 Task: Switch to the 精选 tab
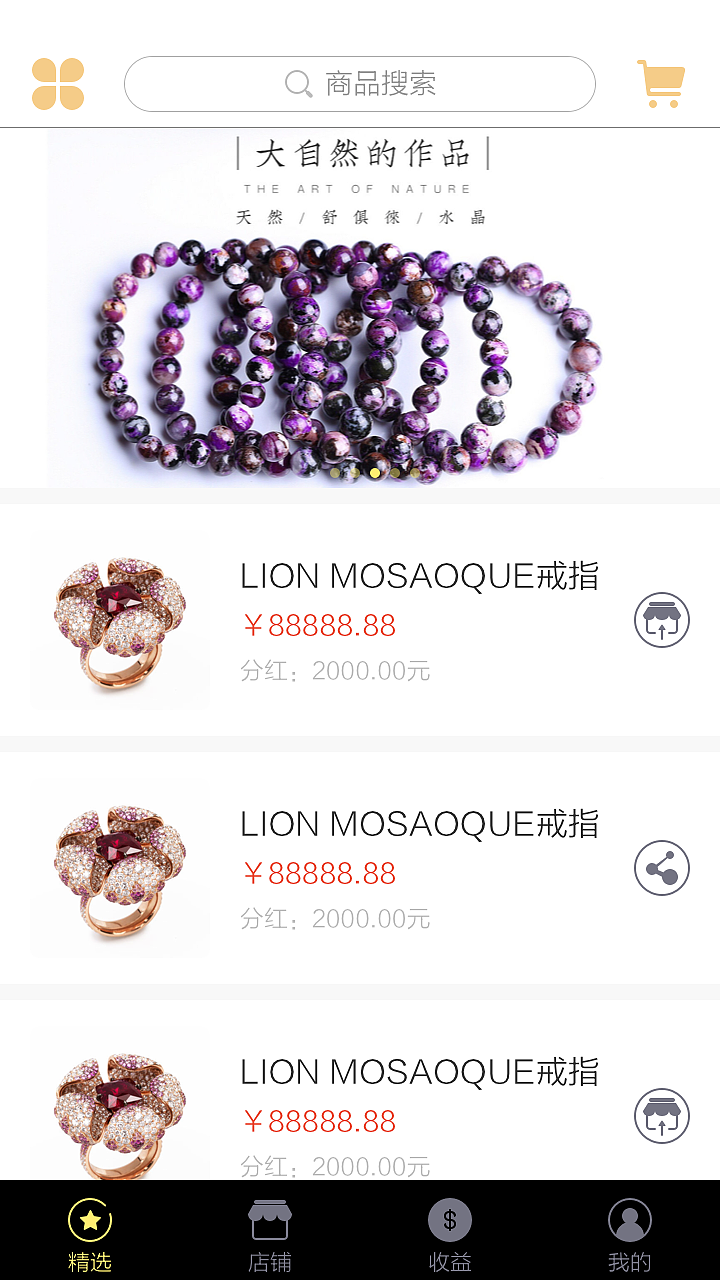coord(90,1234)
